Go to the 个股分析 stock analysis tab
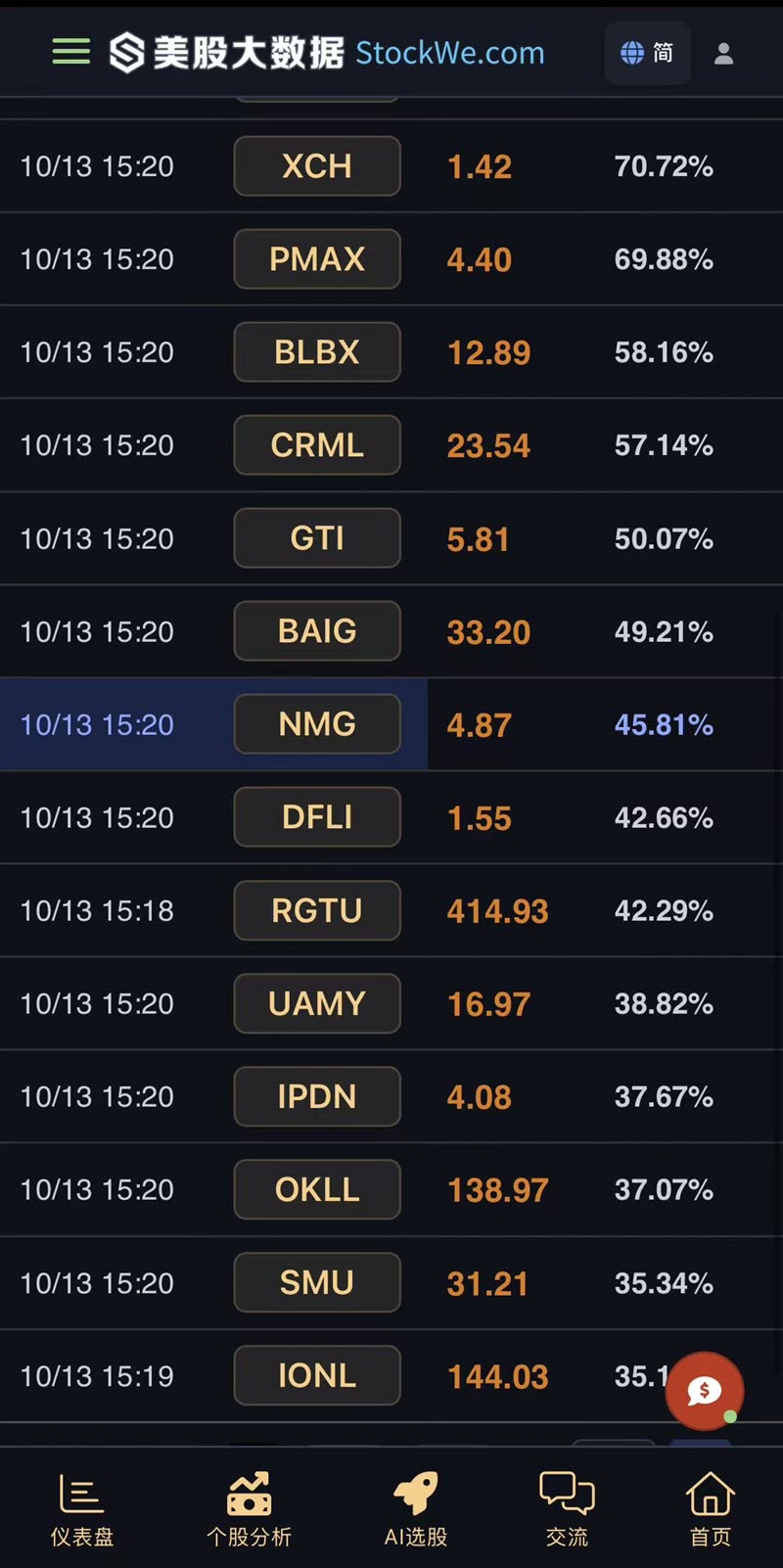This screenshot has width=783, height=1568. pos(249,1509)
